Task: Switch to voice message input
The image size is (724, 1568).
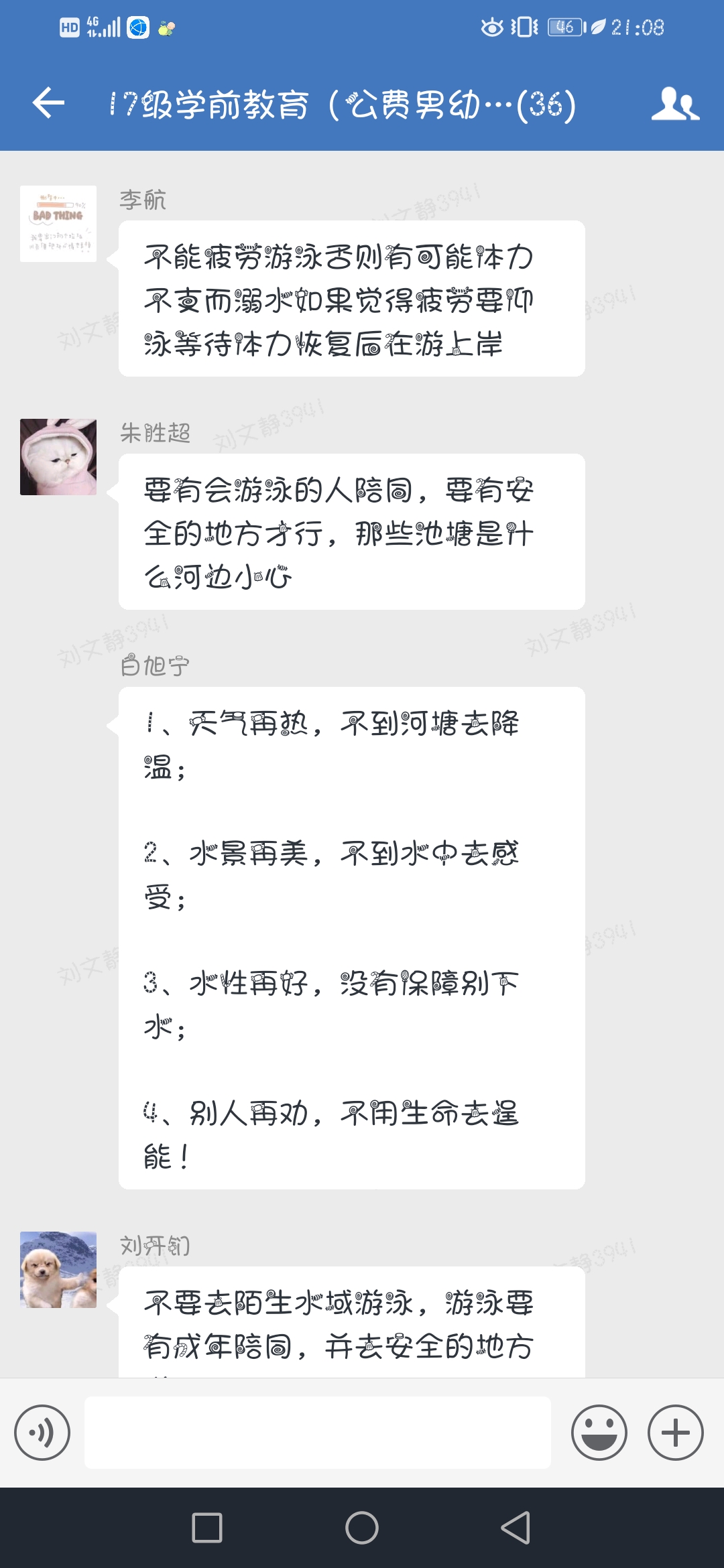Action: [42, 1433]
